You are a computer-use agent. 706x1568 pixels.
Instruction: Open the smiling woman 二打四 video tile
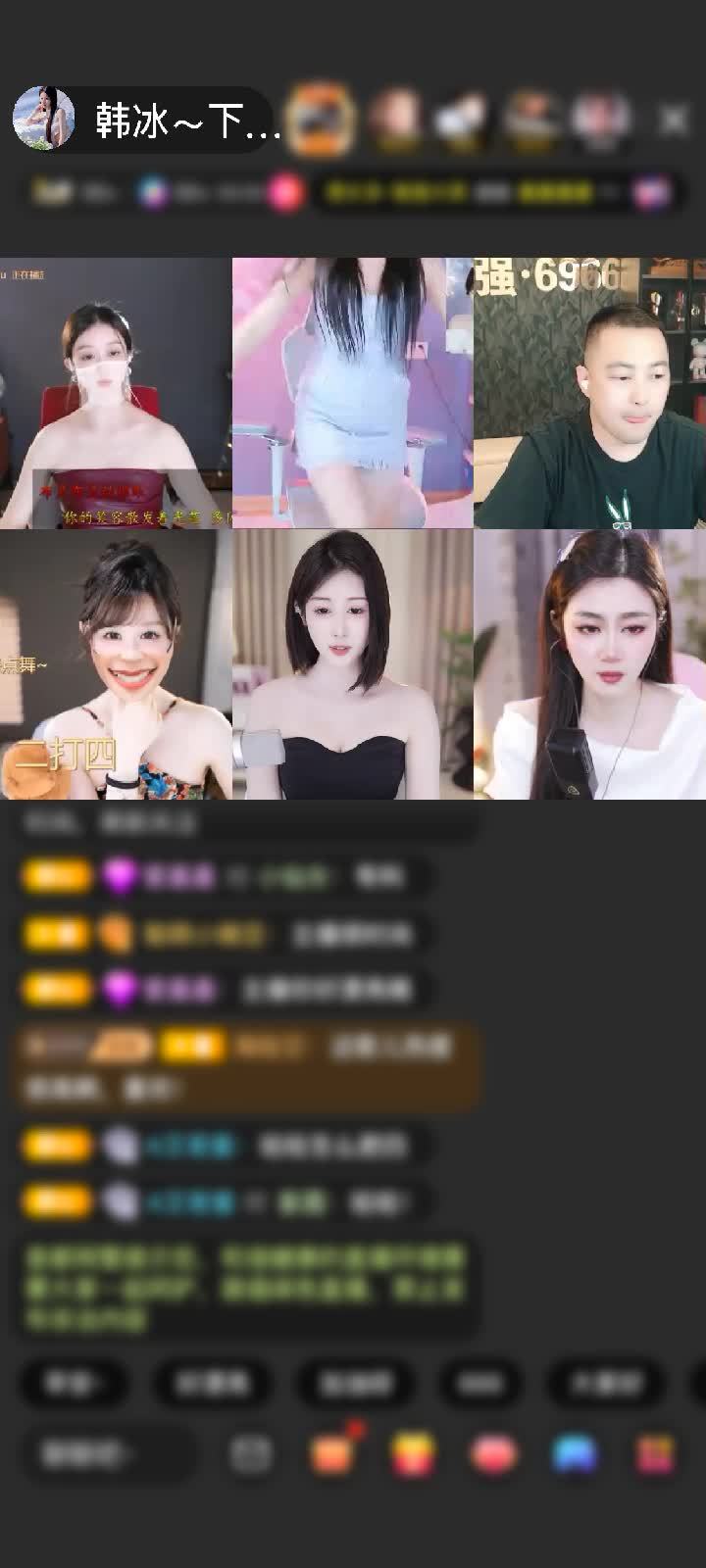[116, 664]
